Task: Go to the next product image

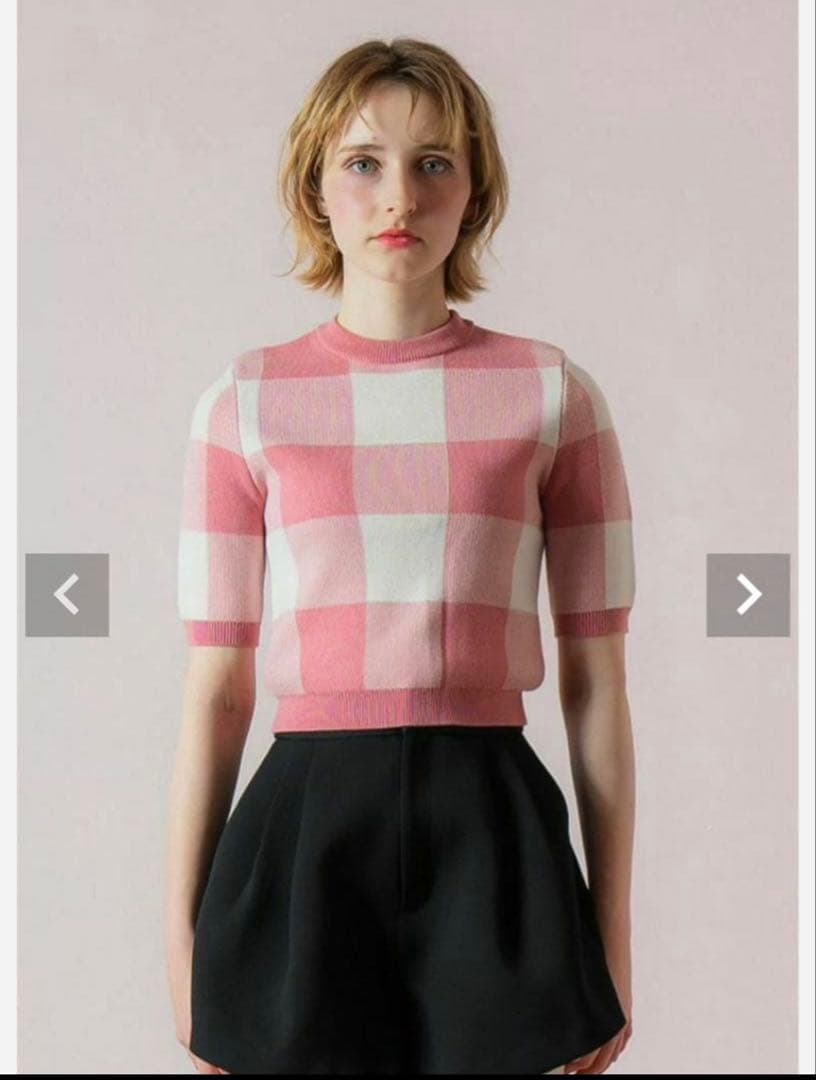Action: (748, 595)
